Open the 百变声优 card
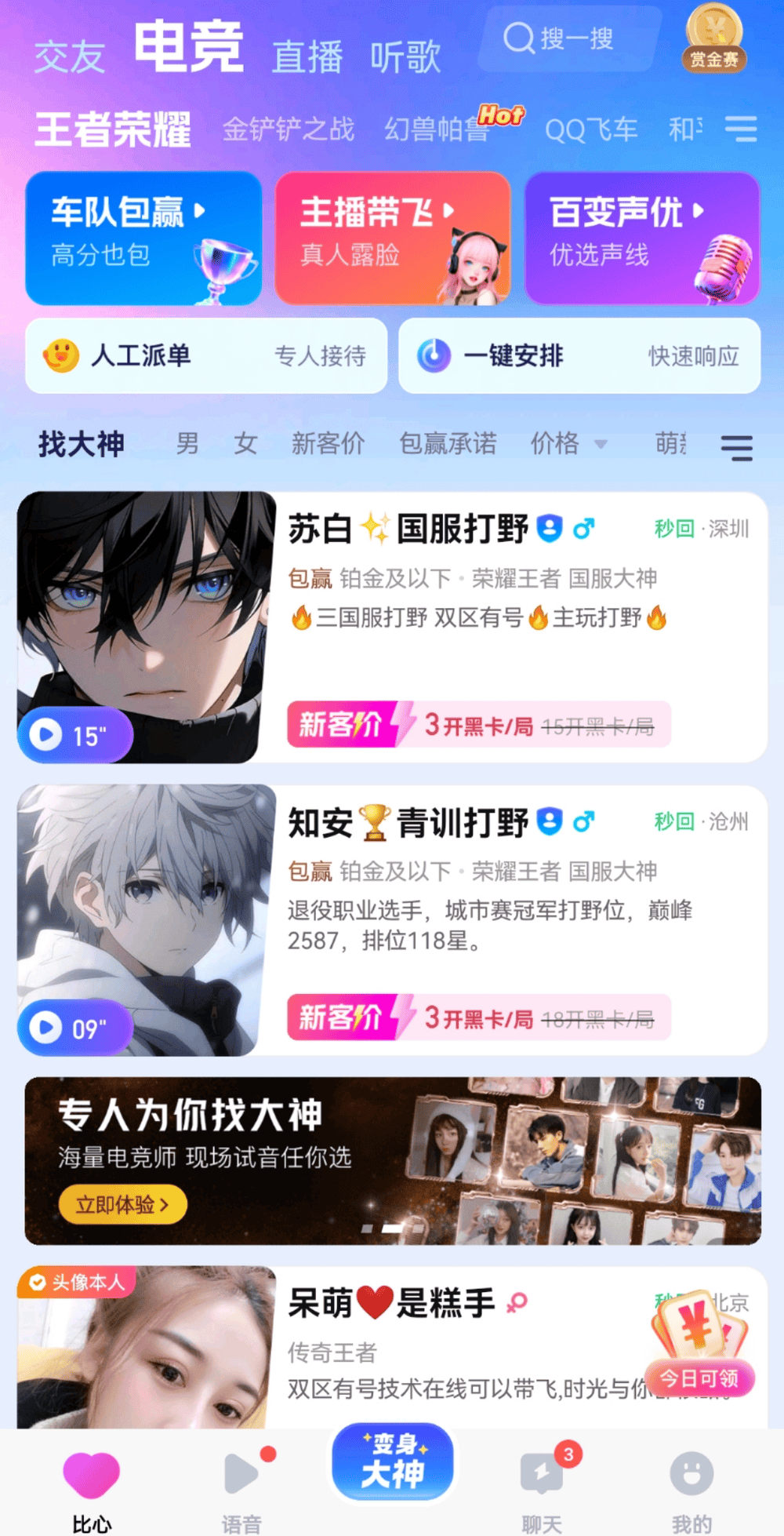 tap(642, 238)
